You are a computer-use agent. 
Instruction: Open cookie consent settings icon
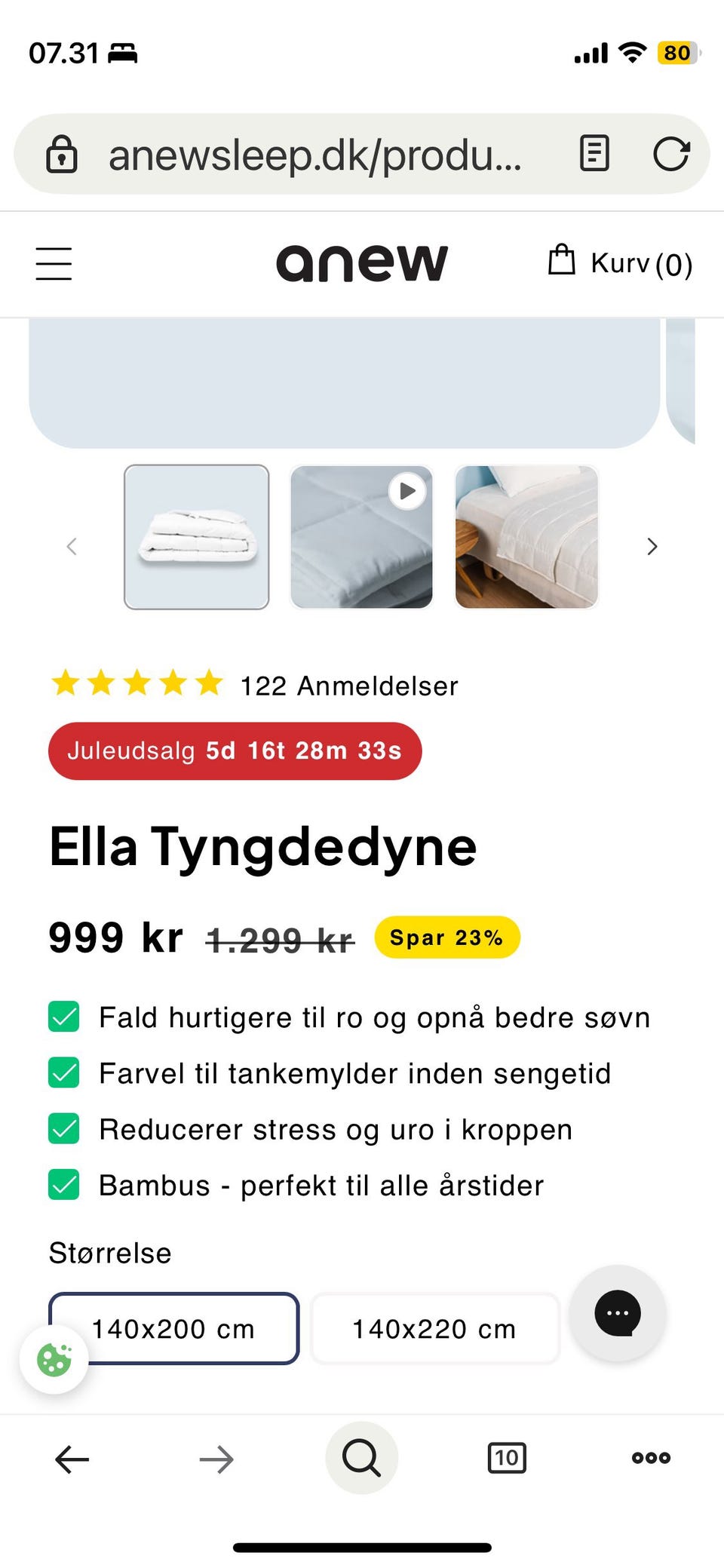pyautogui.click(x=54, y=1358)
